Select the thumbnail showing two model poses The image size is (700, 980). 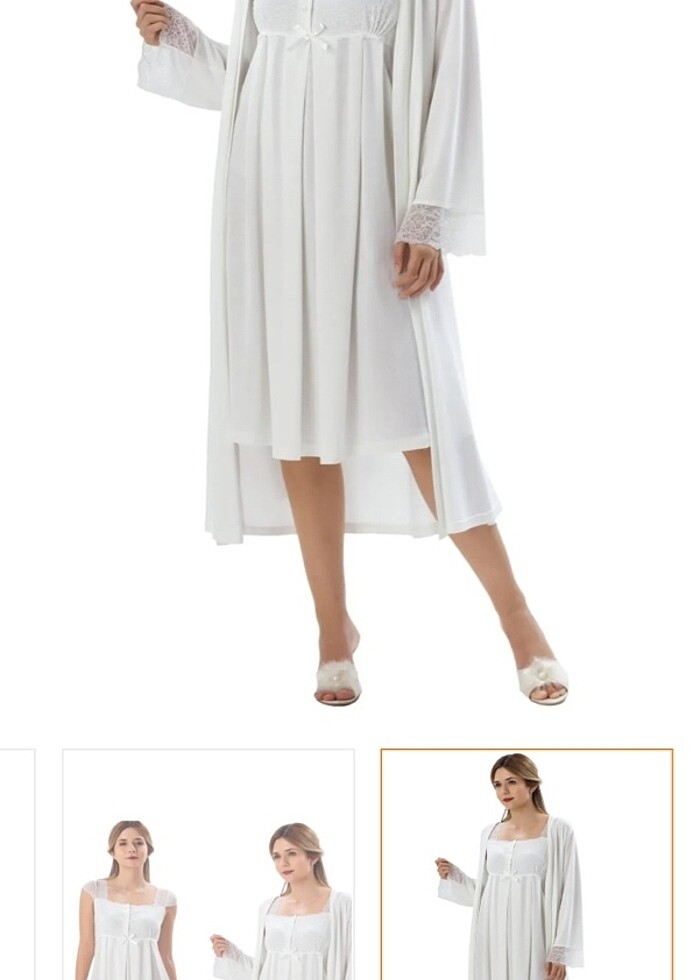click(x=208, y=865)
